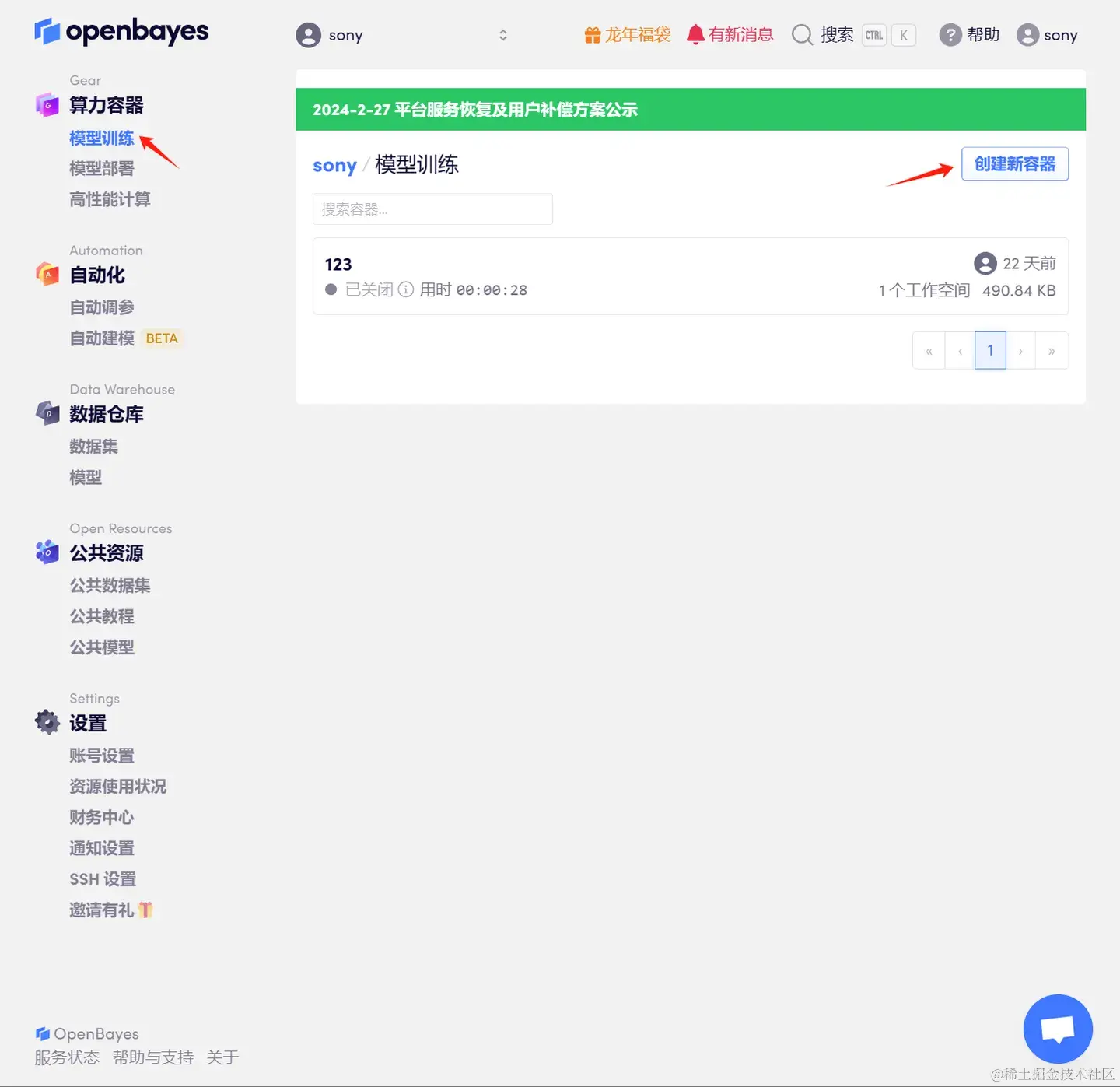Open 财务中心 in settings

pos(102,817)
